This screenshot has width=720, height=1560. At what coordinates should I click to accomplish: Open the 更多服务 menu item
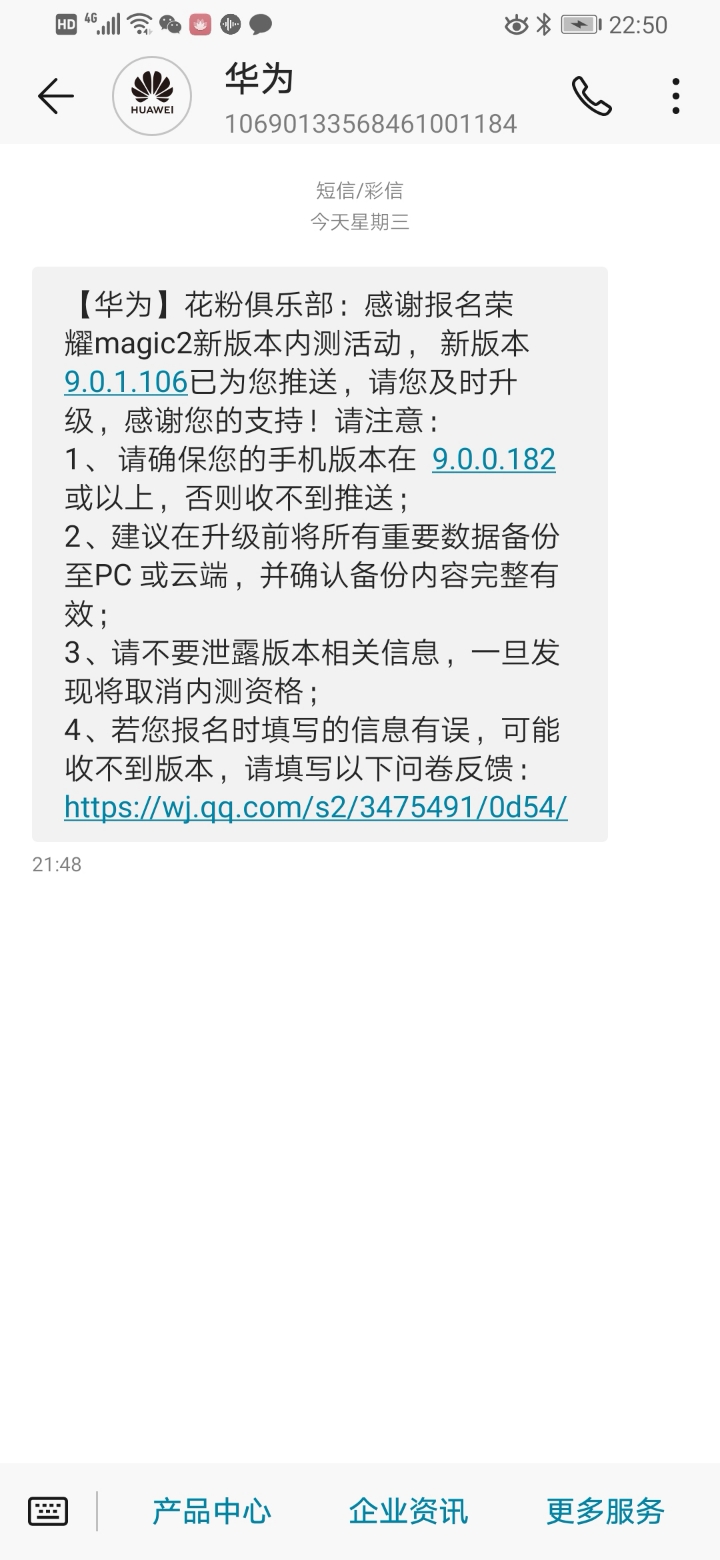point(604,1512)
